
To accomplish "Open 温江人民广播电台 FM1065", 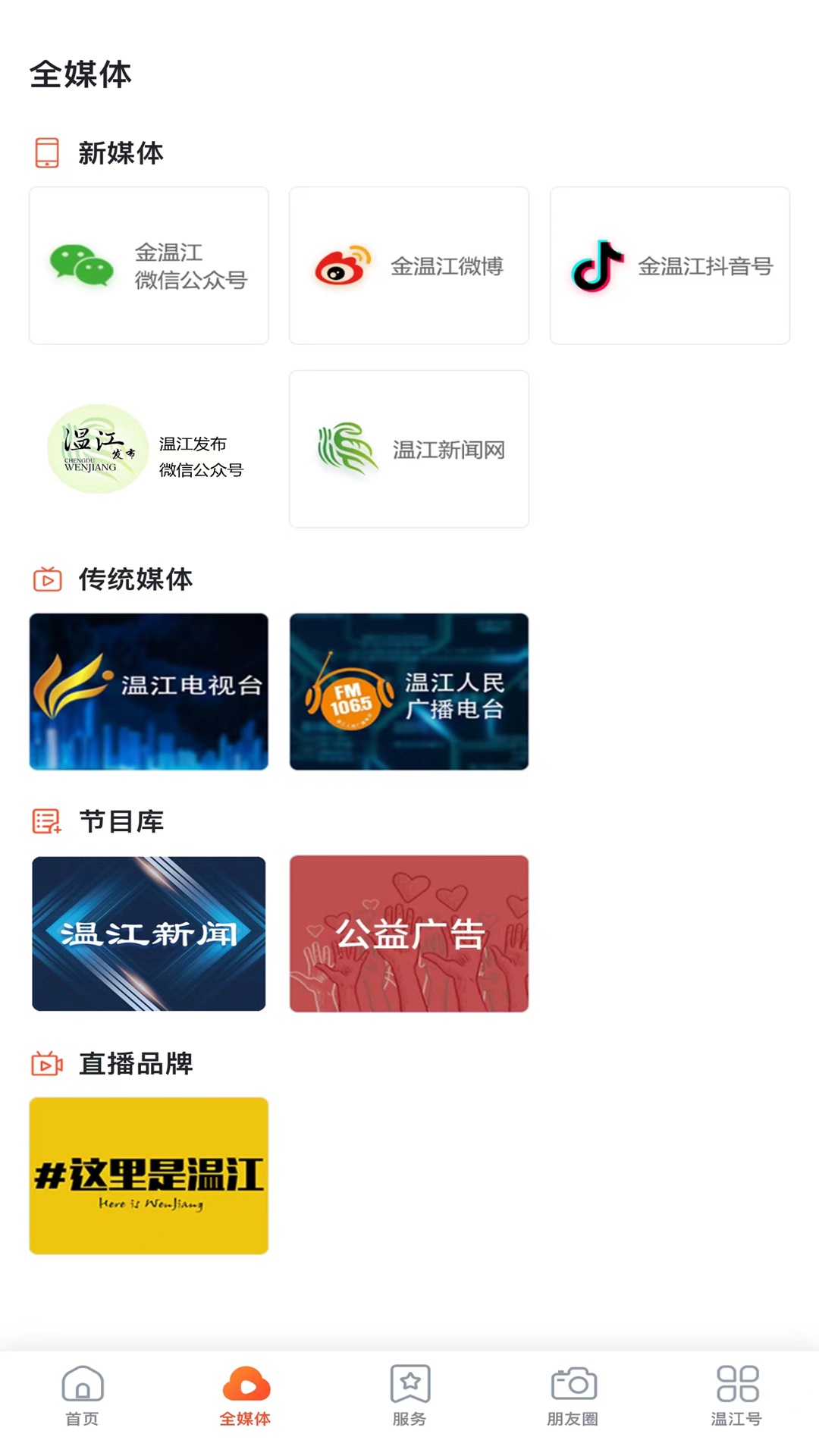I will pos(409,691).
